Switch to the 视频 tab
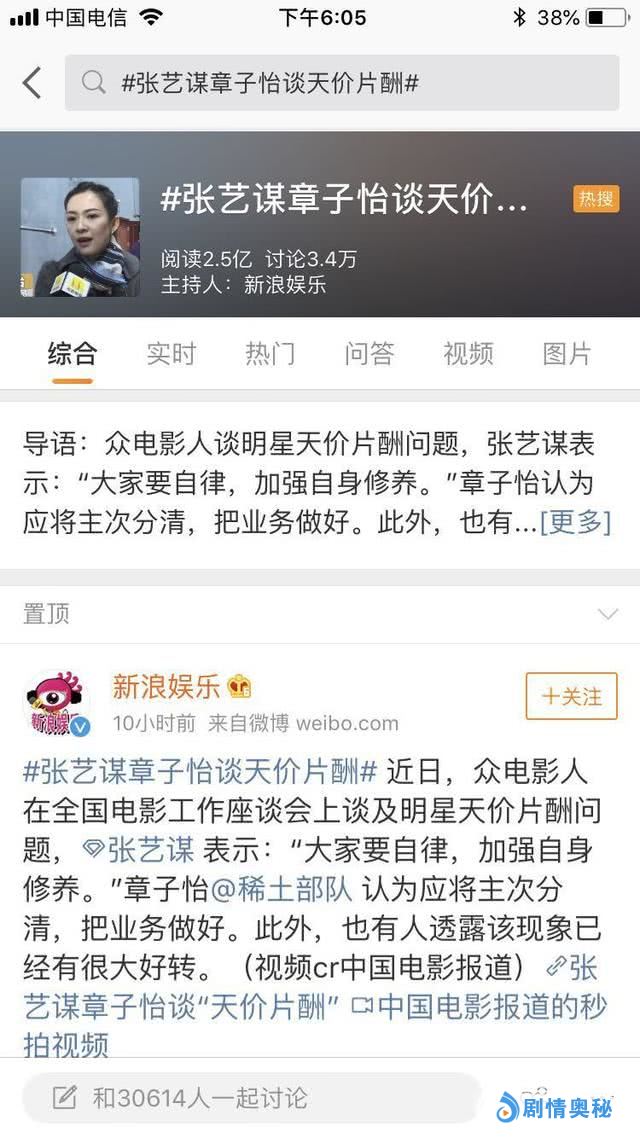This screenshot has width=640, height=1138. pos(468,353)
